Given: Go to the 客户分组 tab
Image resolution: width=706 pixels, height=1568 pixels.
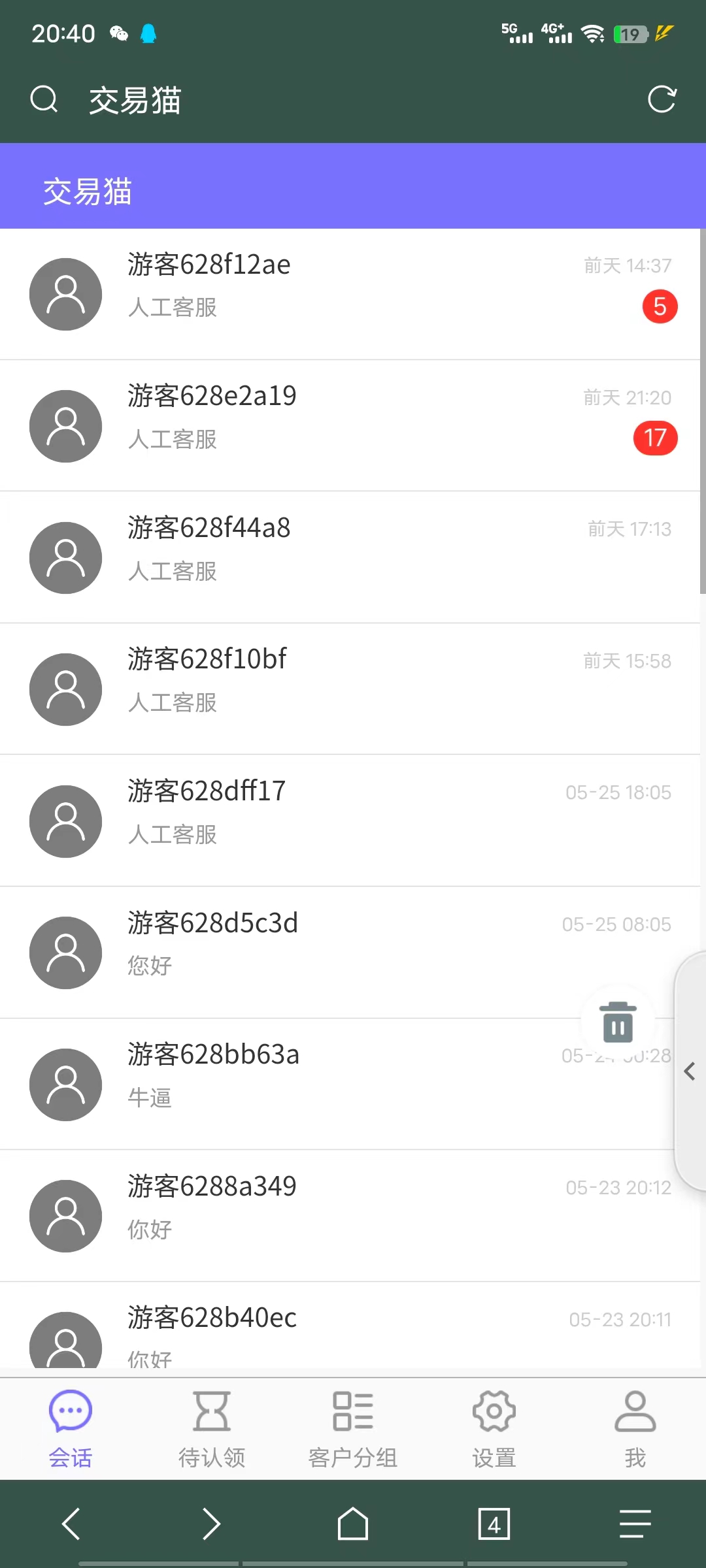Looking at the screenshot, I should pyautogui.click(x=353, y=1429).
